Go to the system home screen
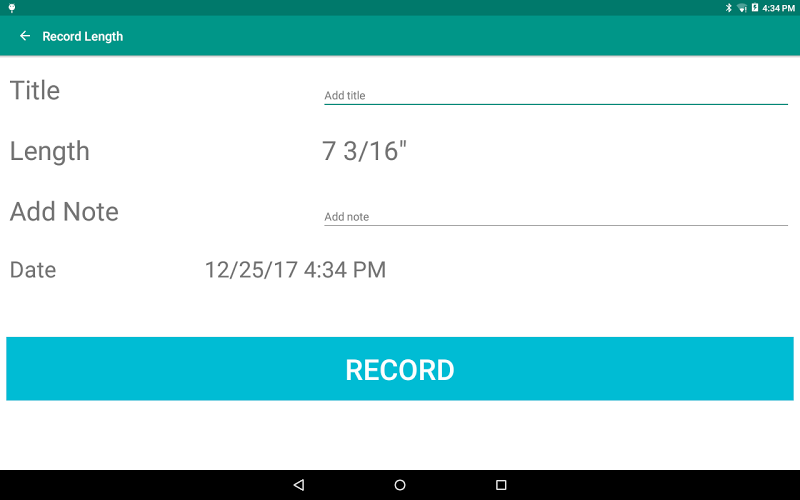This screenshot has width=800, height=500. (x=400, y=485)
